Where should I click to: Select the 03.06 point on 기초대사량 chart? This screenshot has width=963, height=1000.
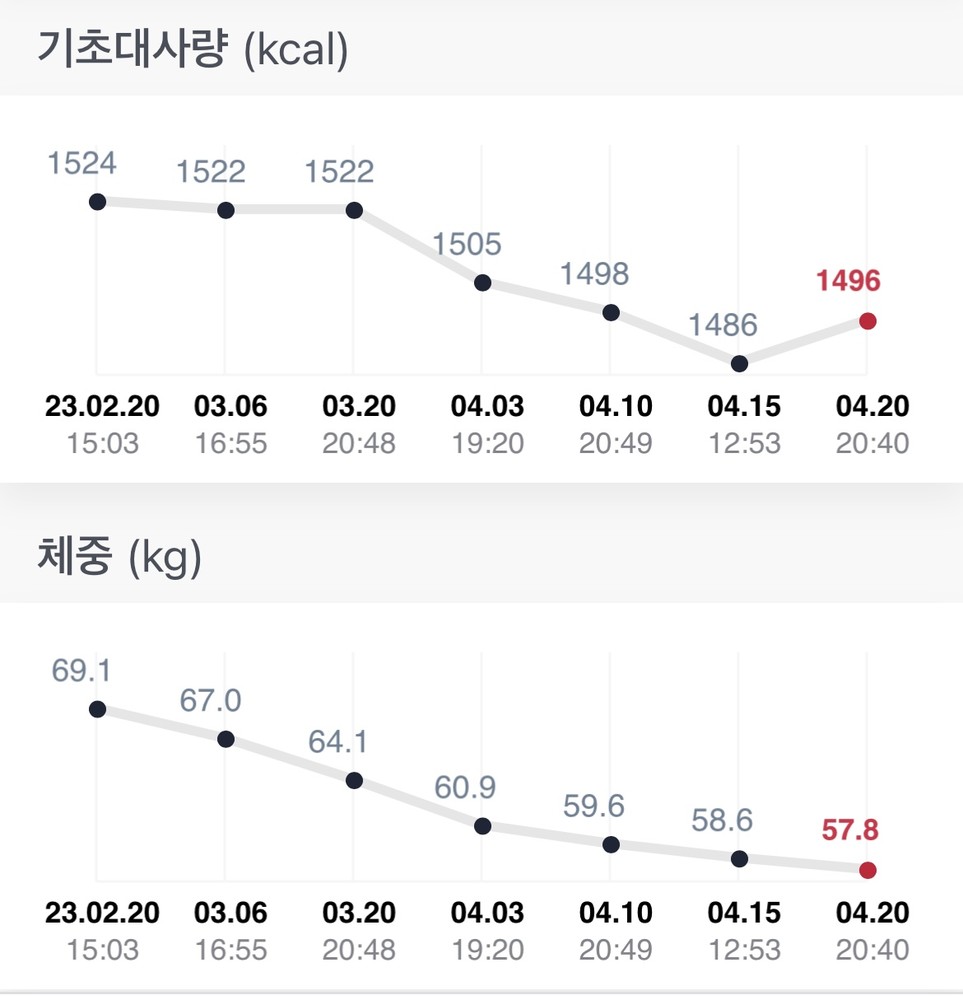(226, 210)
